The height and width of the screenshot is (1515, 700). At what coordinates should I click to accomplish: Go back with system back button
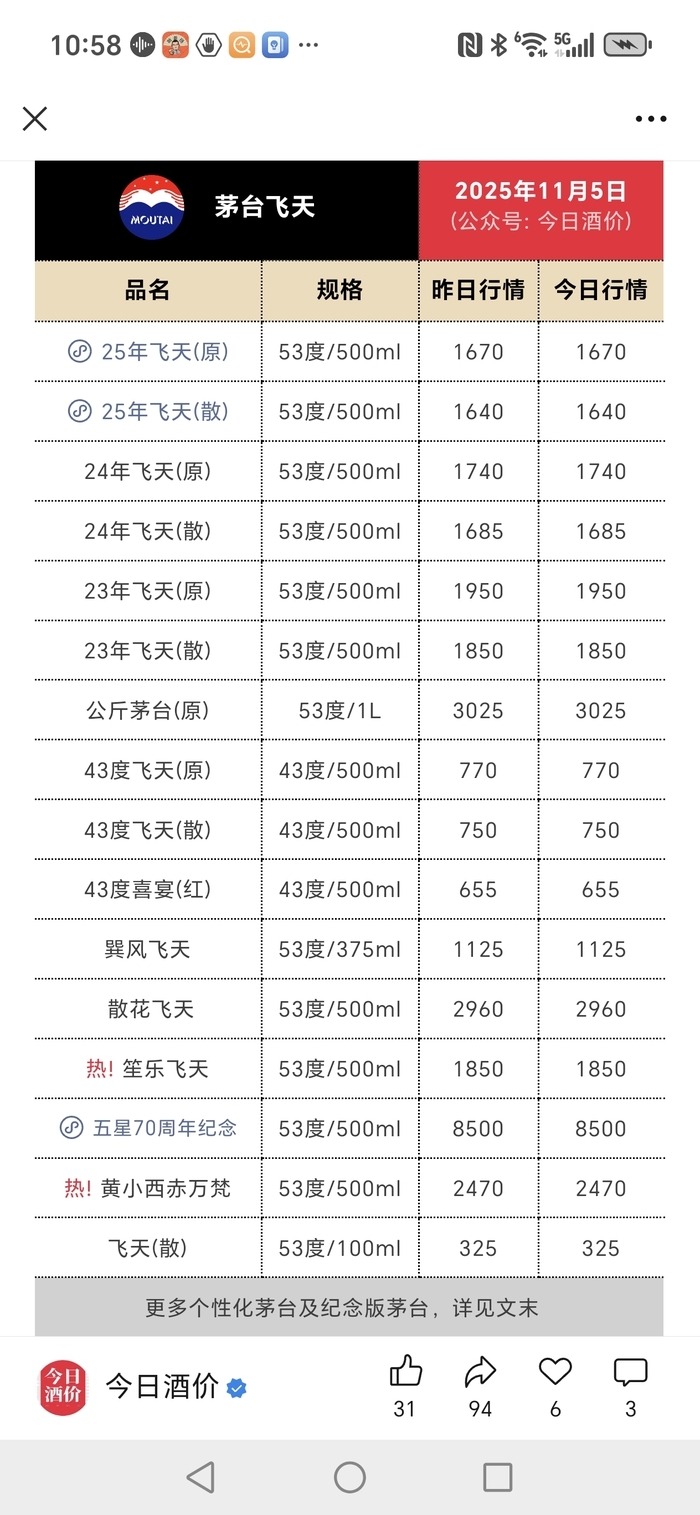(x=201, y=1477)
